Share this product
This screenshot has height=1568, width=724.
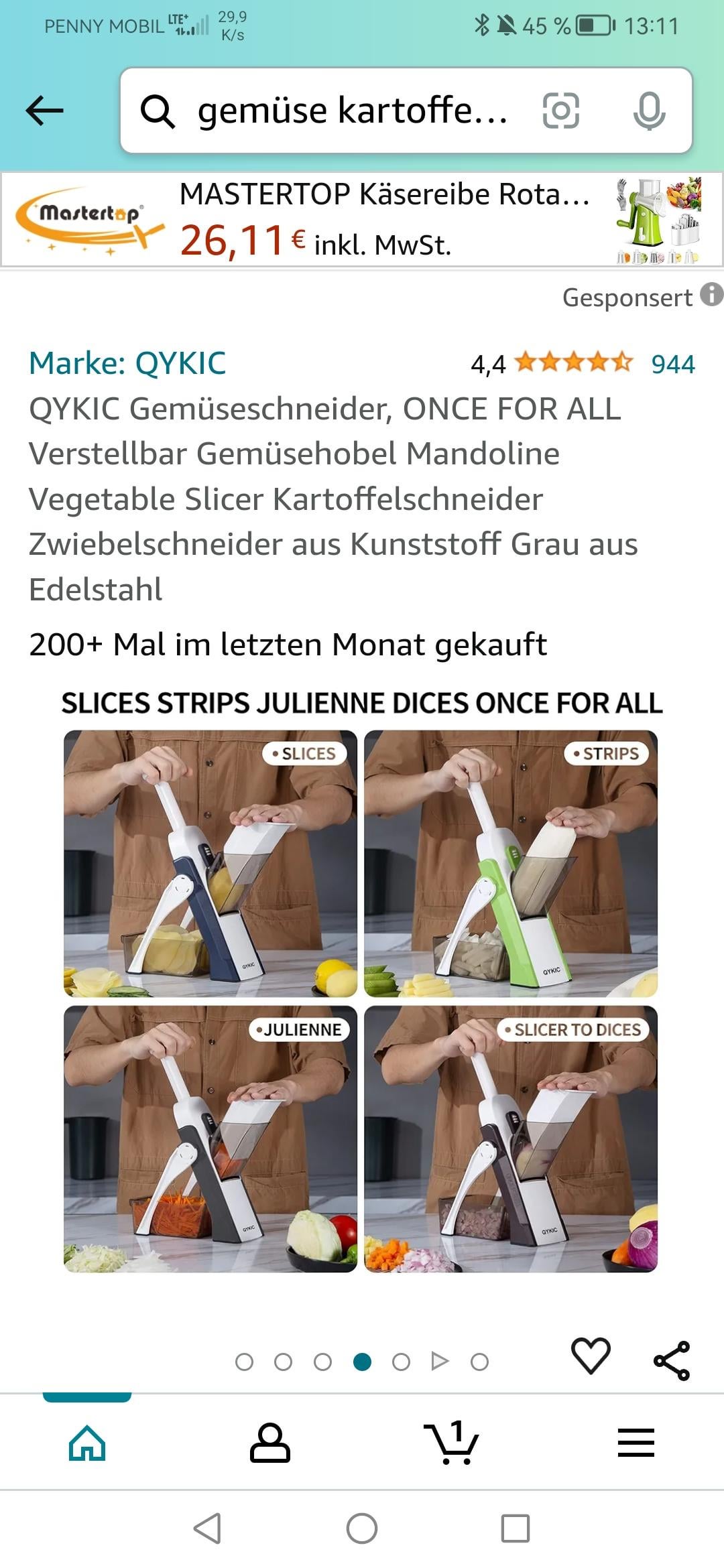[x=671, y=1360]
